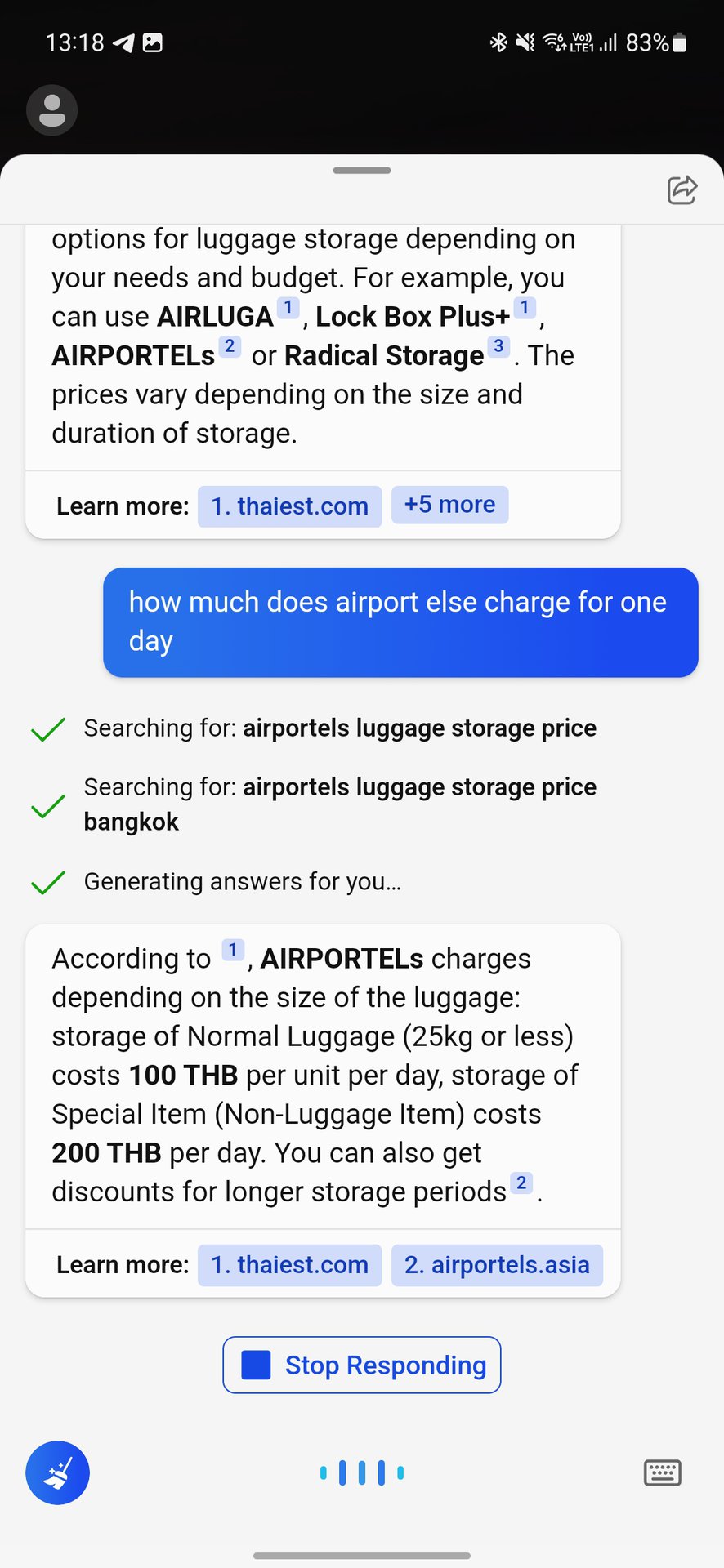Show the +5 more sources
Viewport: 724px width, 1568px height.
pyautogui.click(x=449, y=505)
